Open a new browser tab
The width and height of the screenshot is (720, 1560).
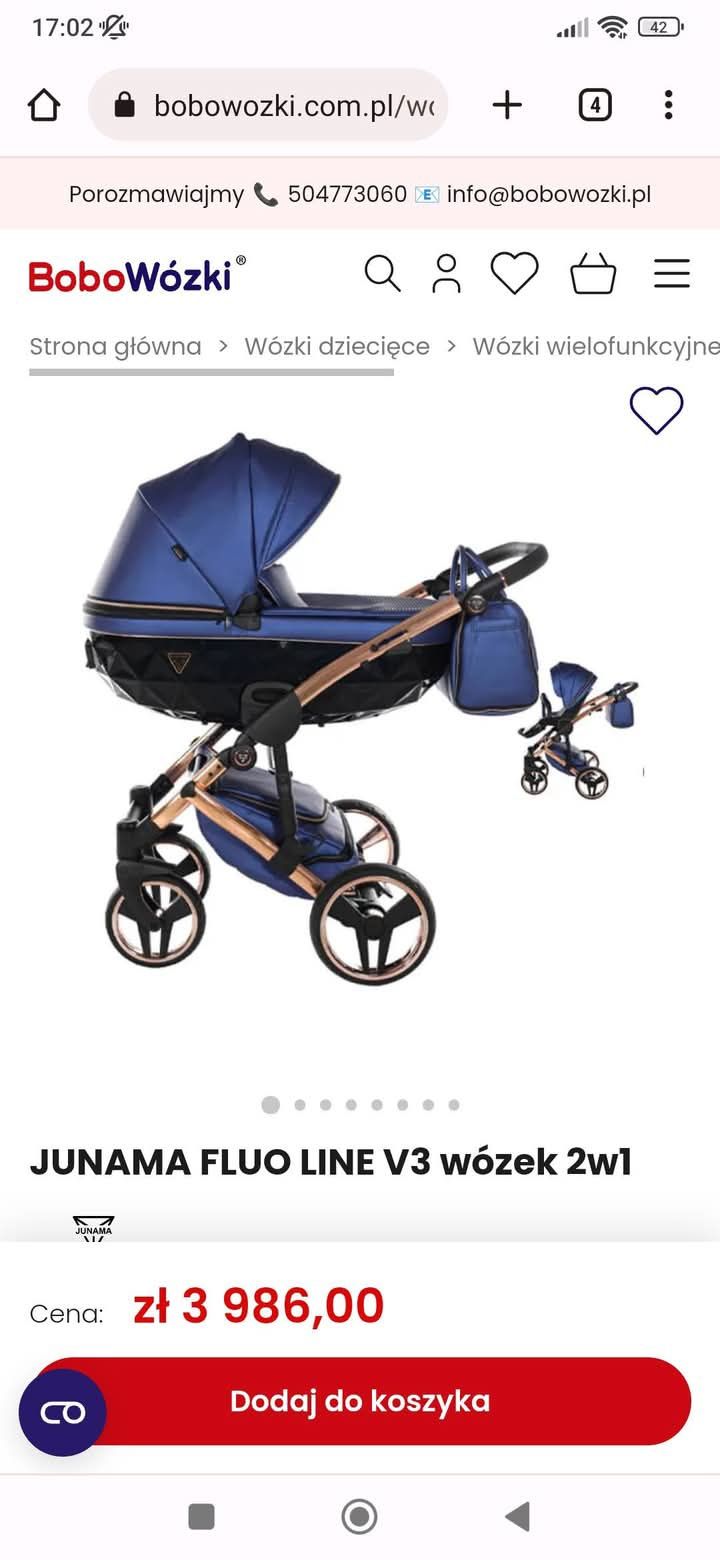507,105
